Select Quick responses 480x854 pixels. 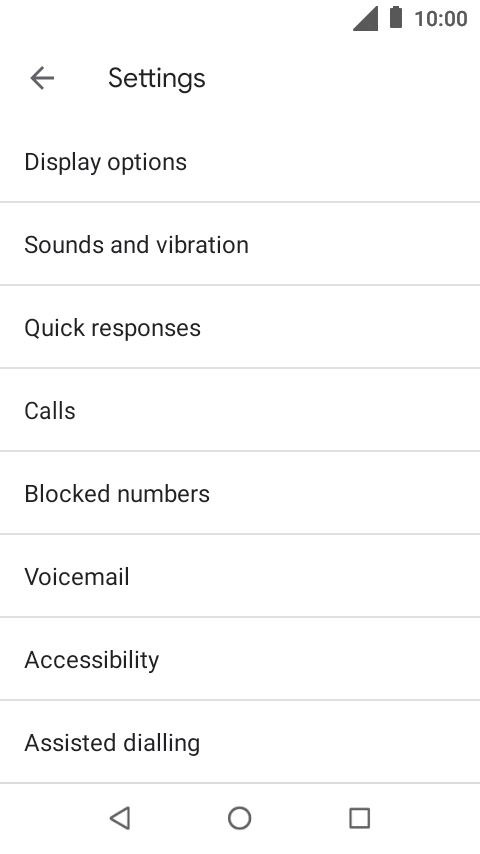click(x=240, y=327)
